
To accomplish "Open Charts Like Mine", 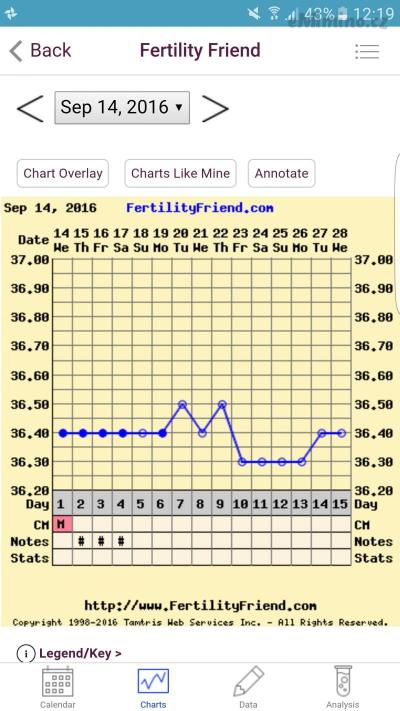I will tap(180, 173).
